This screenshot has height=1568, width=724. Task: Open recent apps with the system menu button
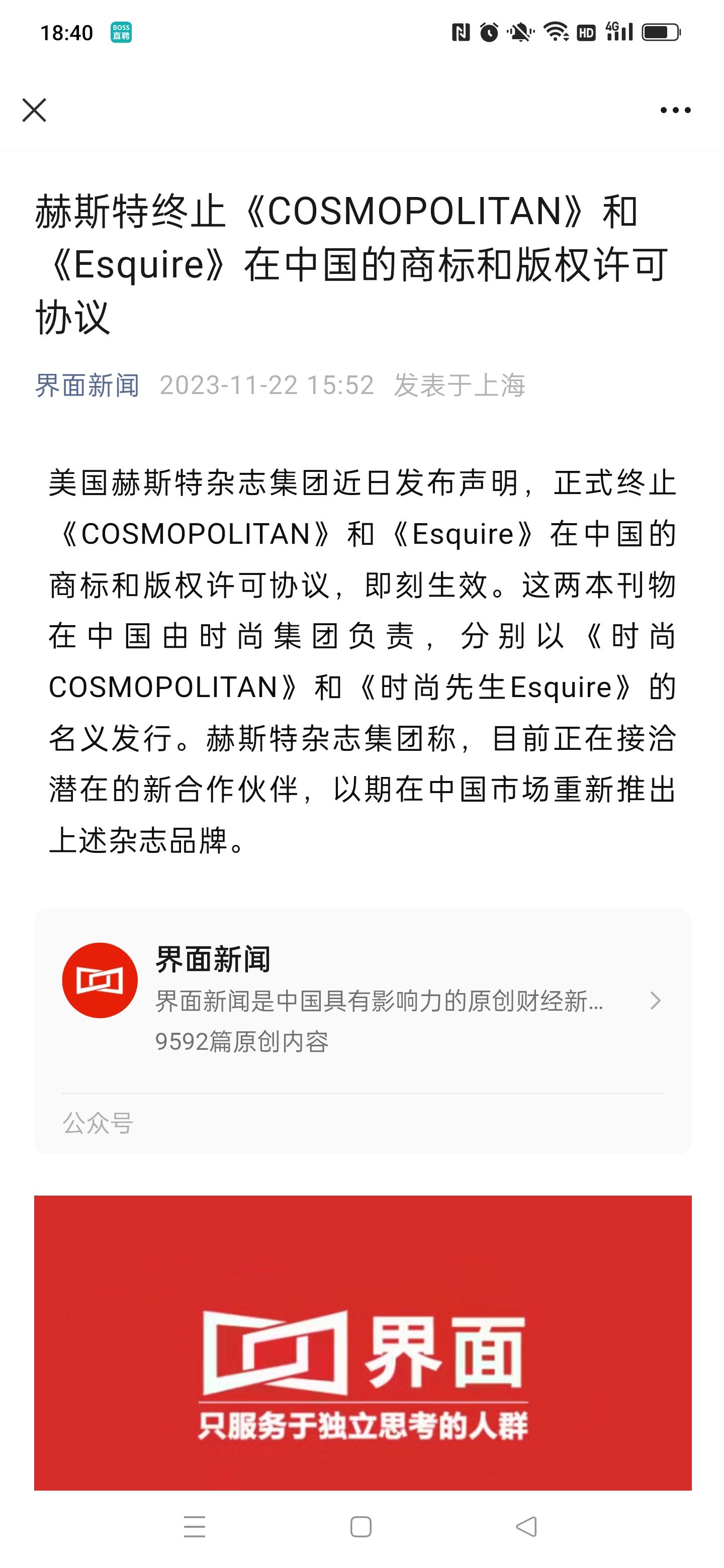(x=195, y=1527)
